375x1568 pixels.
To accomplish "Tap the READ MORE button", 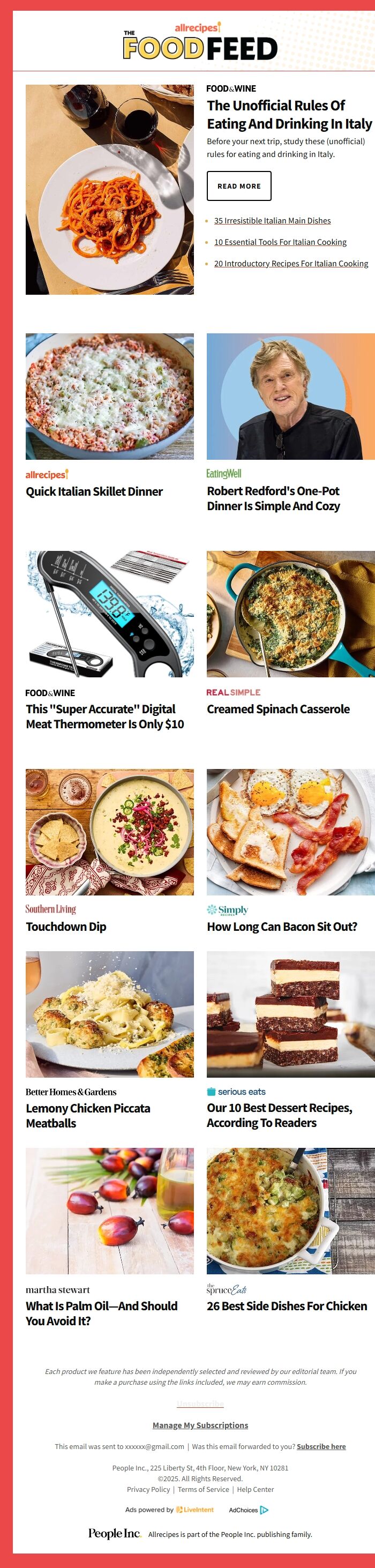I will click(238, 186).
